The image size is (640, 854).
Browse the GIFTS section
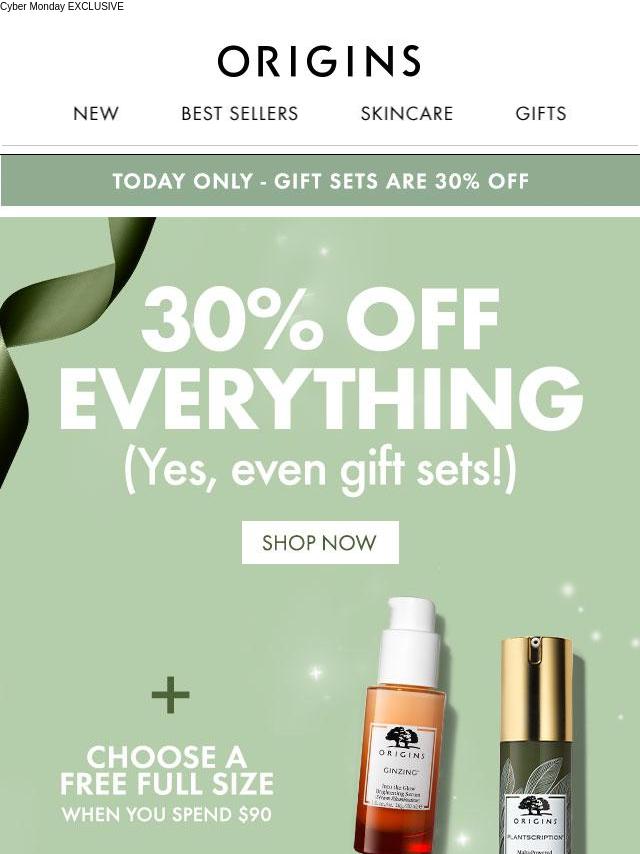pyautogui.click(x=541, y=114)
